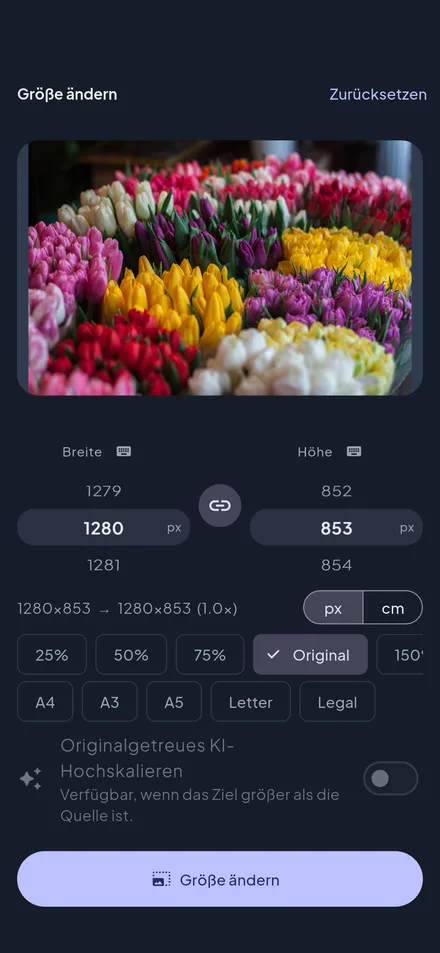Switch the unit to cm
440x953 pixels.
pyautogui.click(x=393, y=608)
